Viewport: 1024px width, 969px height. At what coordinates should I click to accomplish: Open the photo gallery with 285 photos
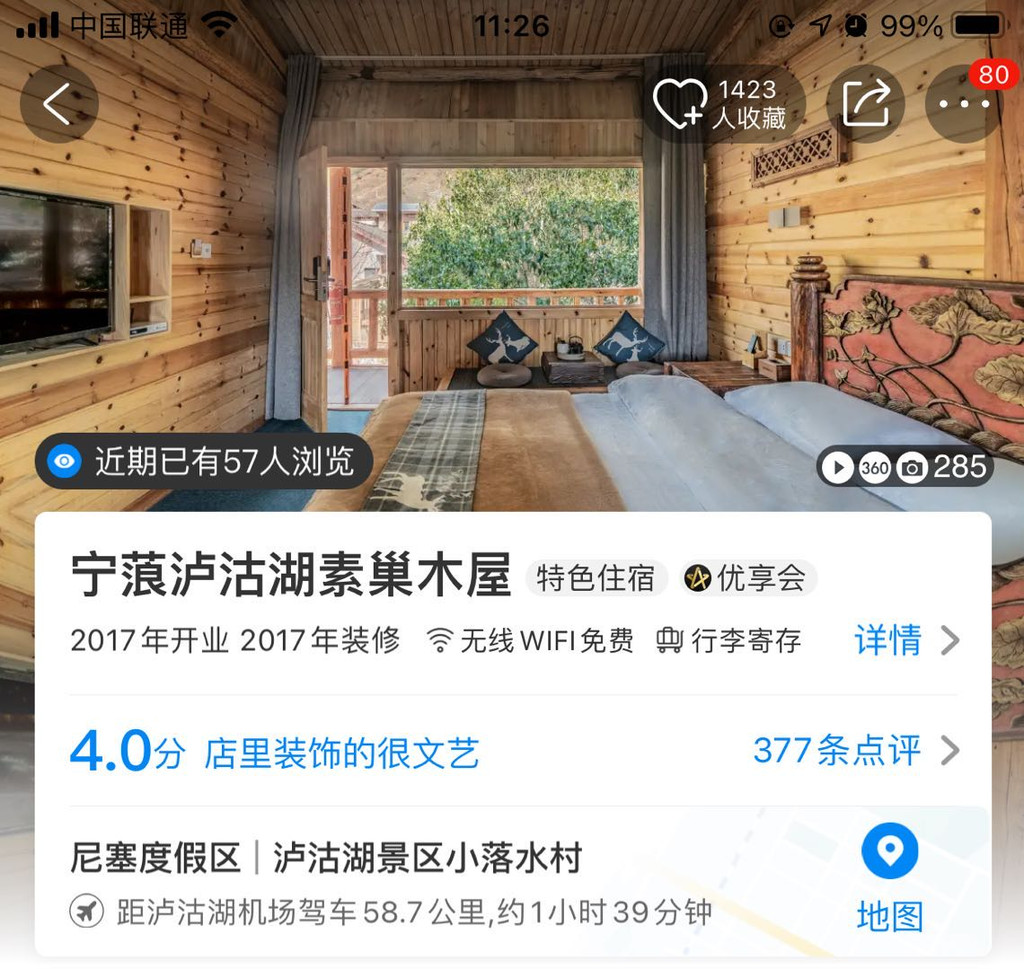coord(905,467)
